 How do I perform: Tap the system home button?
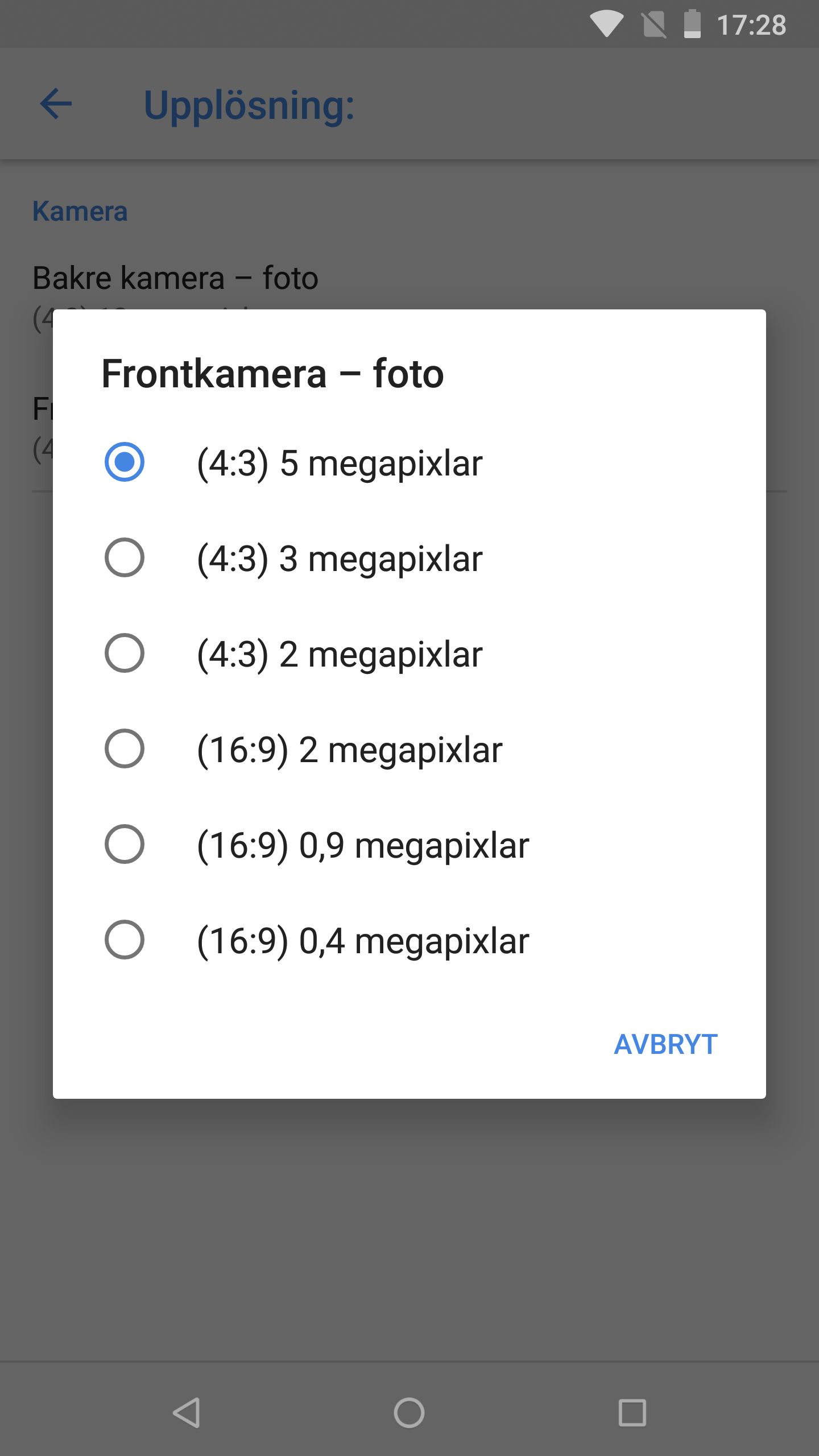pos(409,1413)
